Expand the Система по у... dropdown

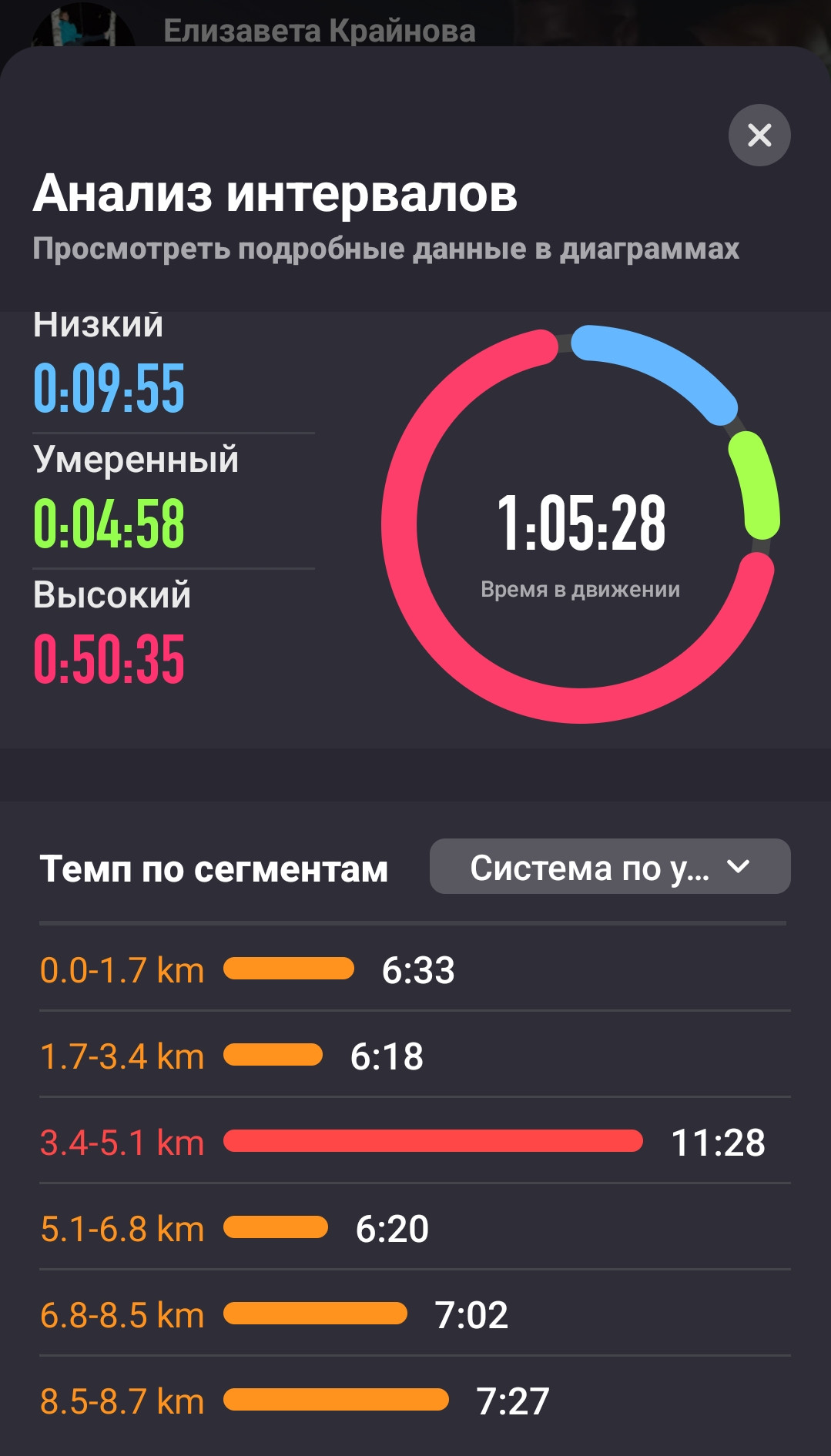(610, 866)
